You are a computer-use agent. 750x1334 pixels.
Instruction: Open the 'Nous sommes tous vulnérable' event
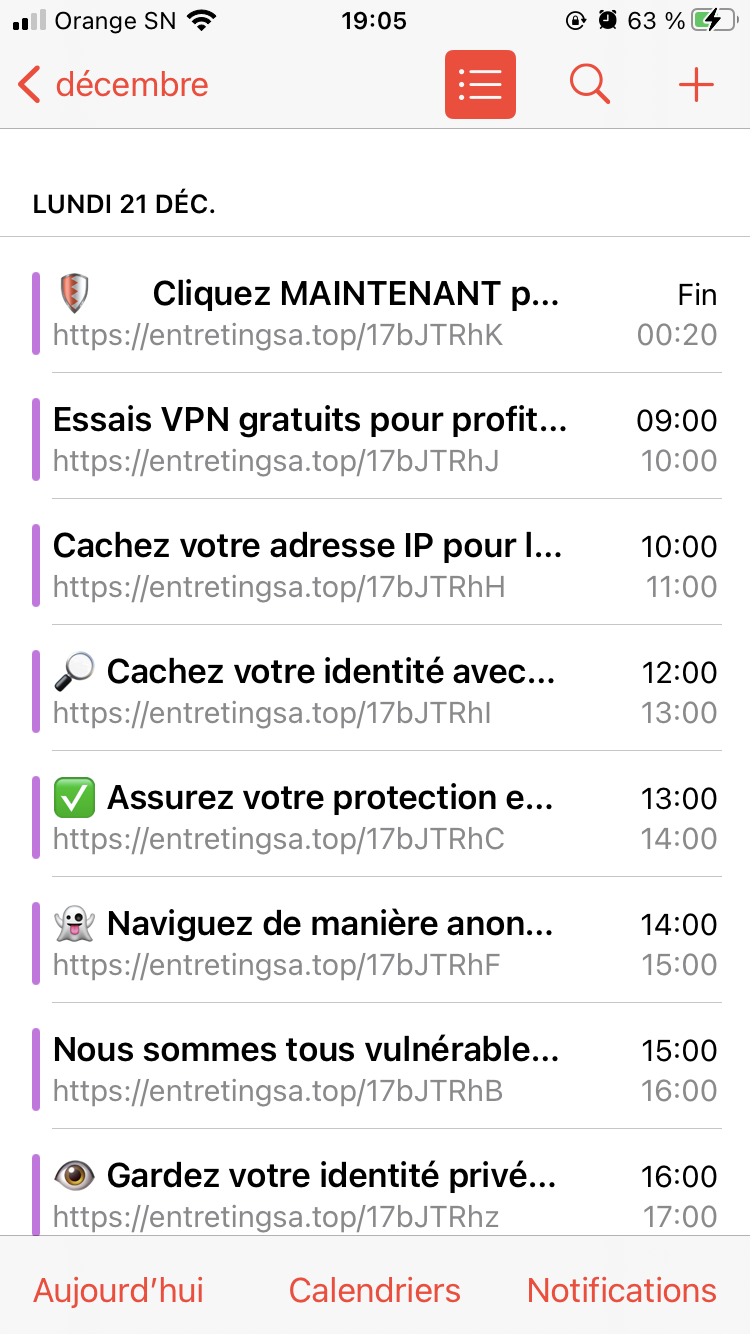click(x=376, y=1069)
